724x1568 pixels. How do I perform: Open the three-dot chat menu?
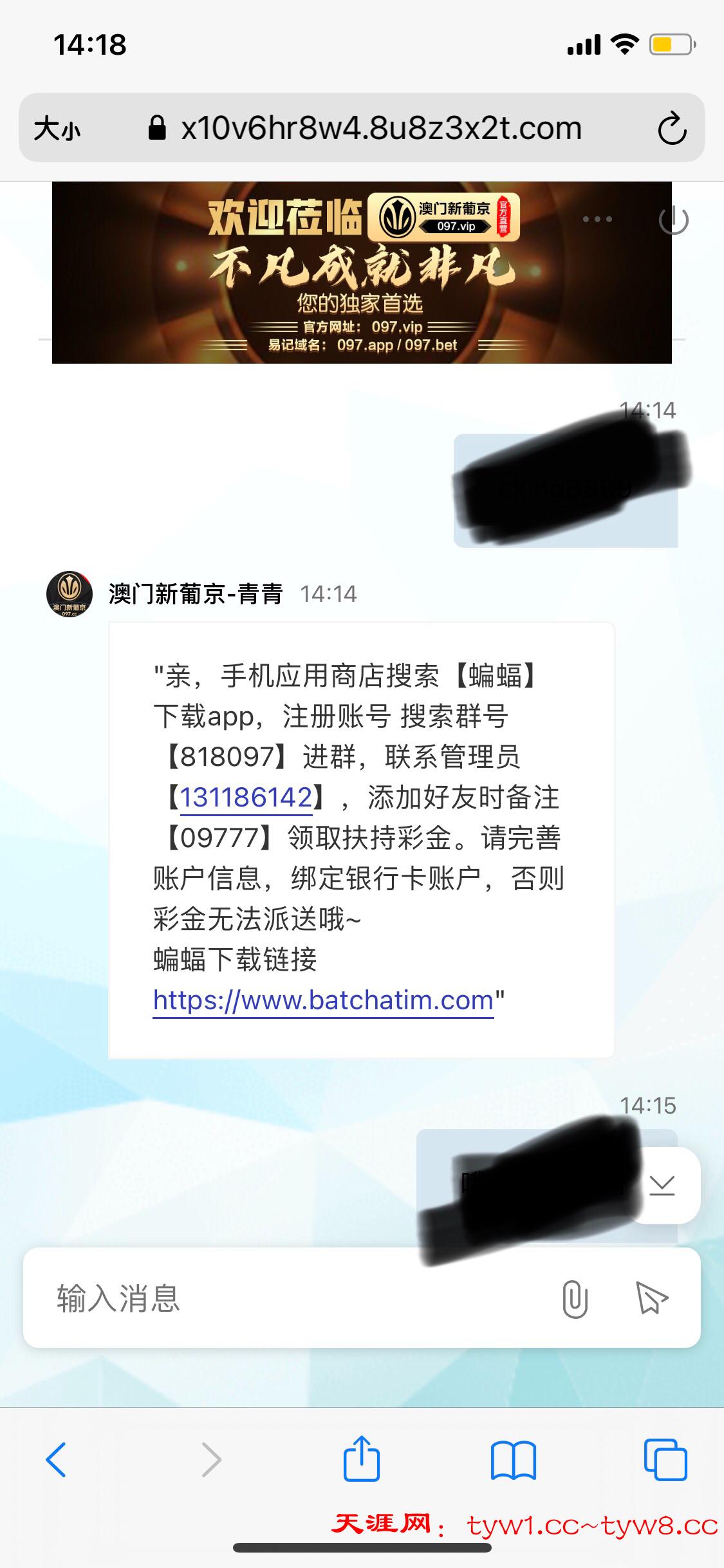(597, 219)
